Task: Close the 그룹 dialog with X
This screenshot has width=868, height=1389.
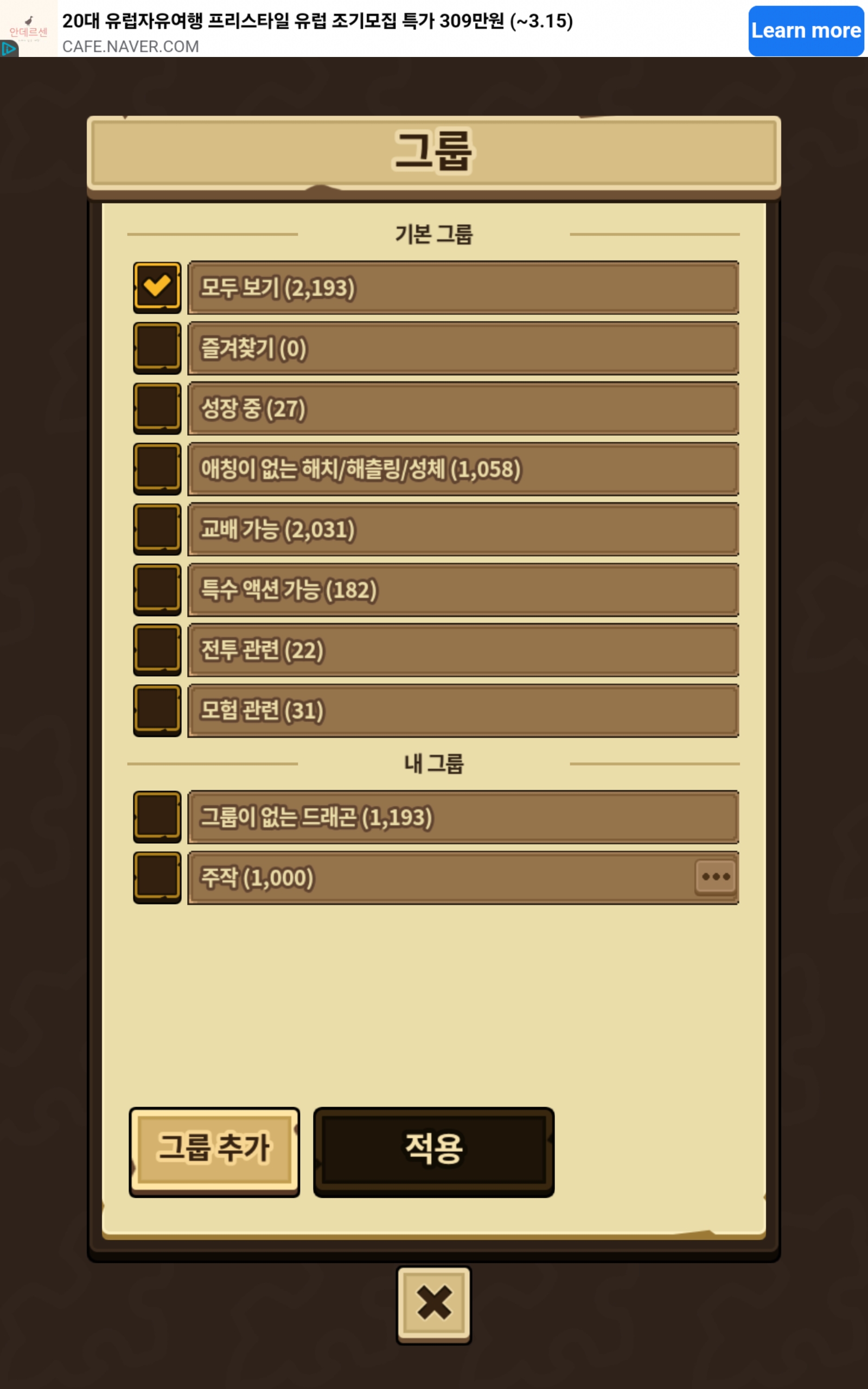Action: pyautogui.click(x=433, y=1302)
